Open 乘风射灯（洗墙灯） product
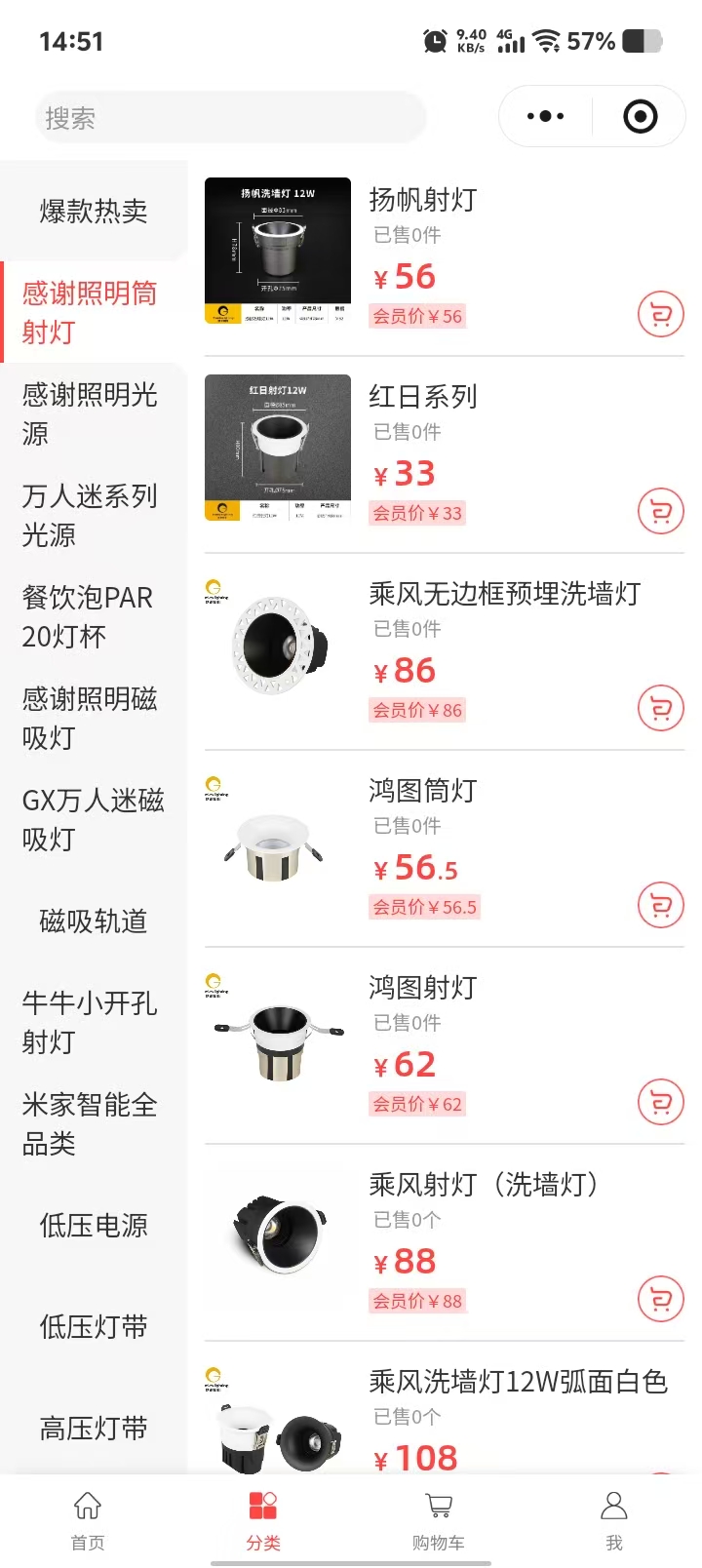The height and width of the screenshot is (1568, 702). pyautogui.click(x=483, y=1184)
